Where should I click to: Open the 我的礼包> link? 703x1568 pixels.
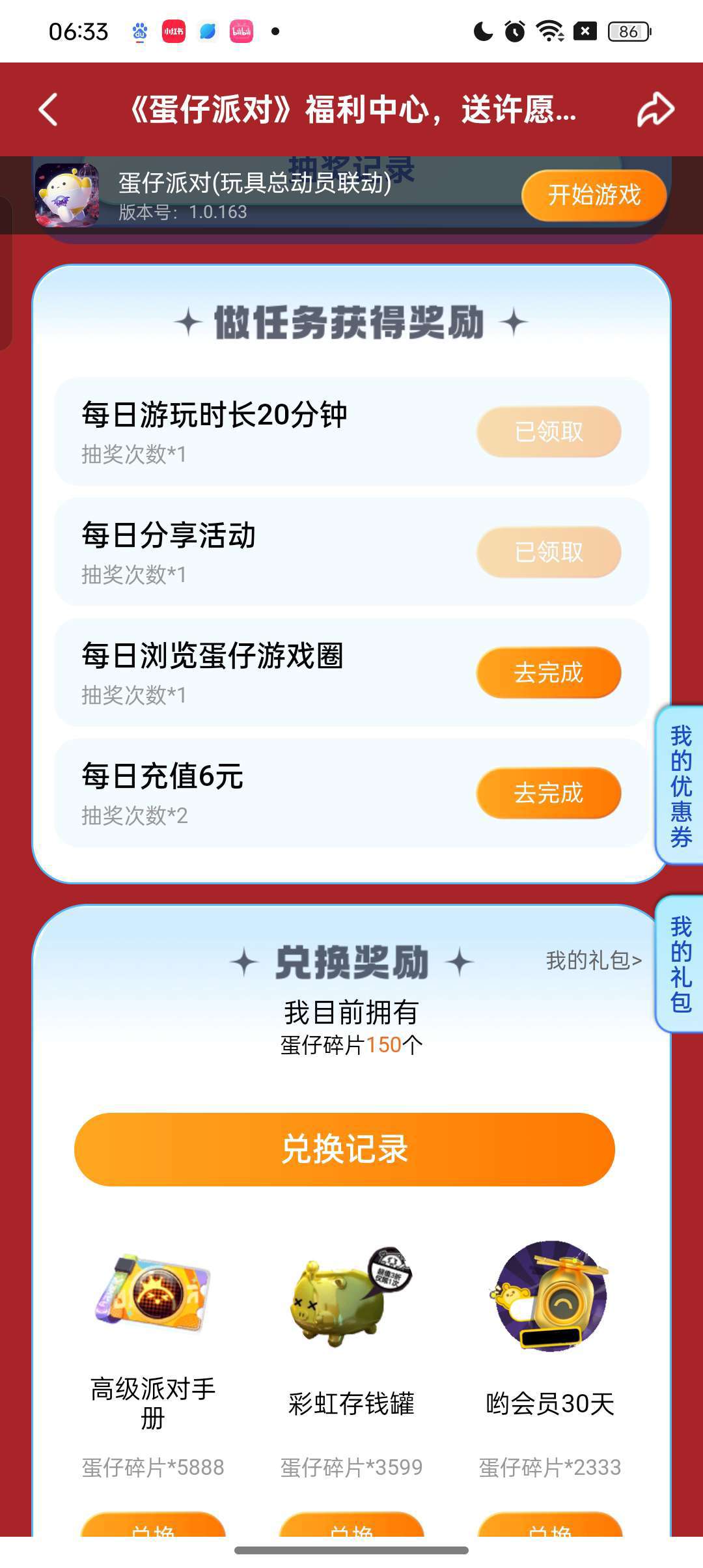(594, 960)
